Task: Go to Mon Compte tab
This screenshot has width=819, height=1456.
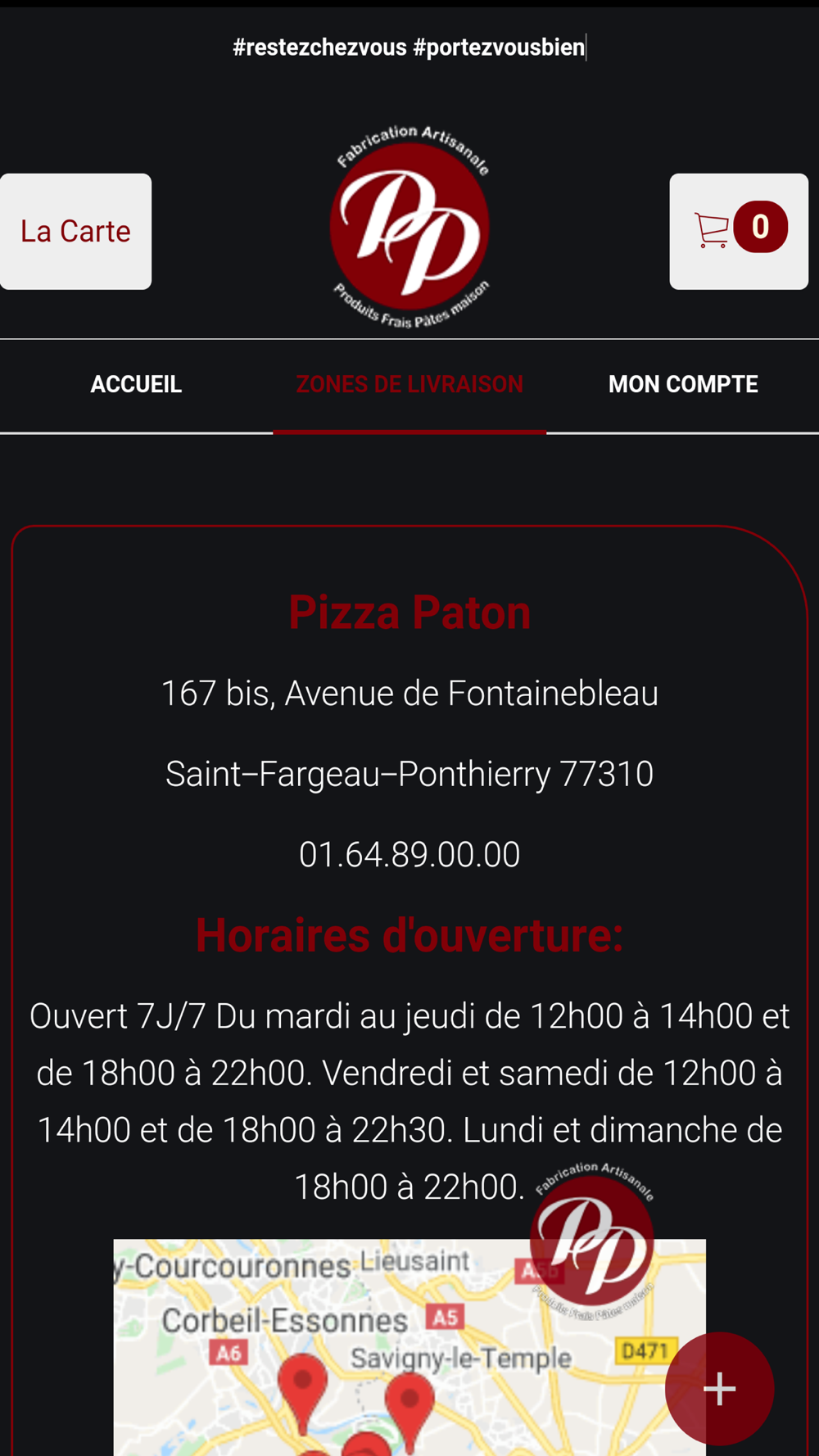Action: coord(682,384)
